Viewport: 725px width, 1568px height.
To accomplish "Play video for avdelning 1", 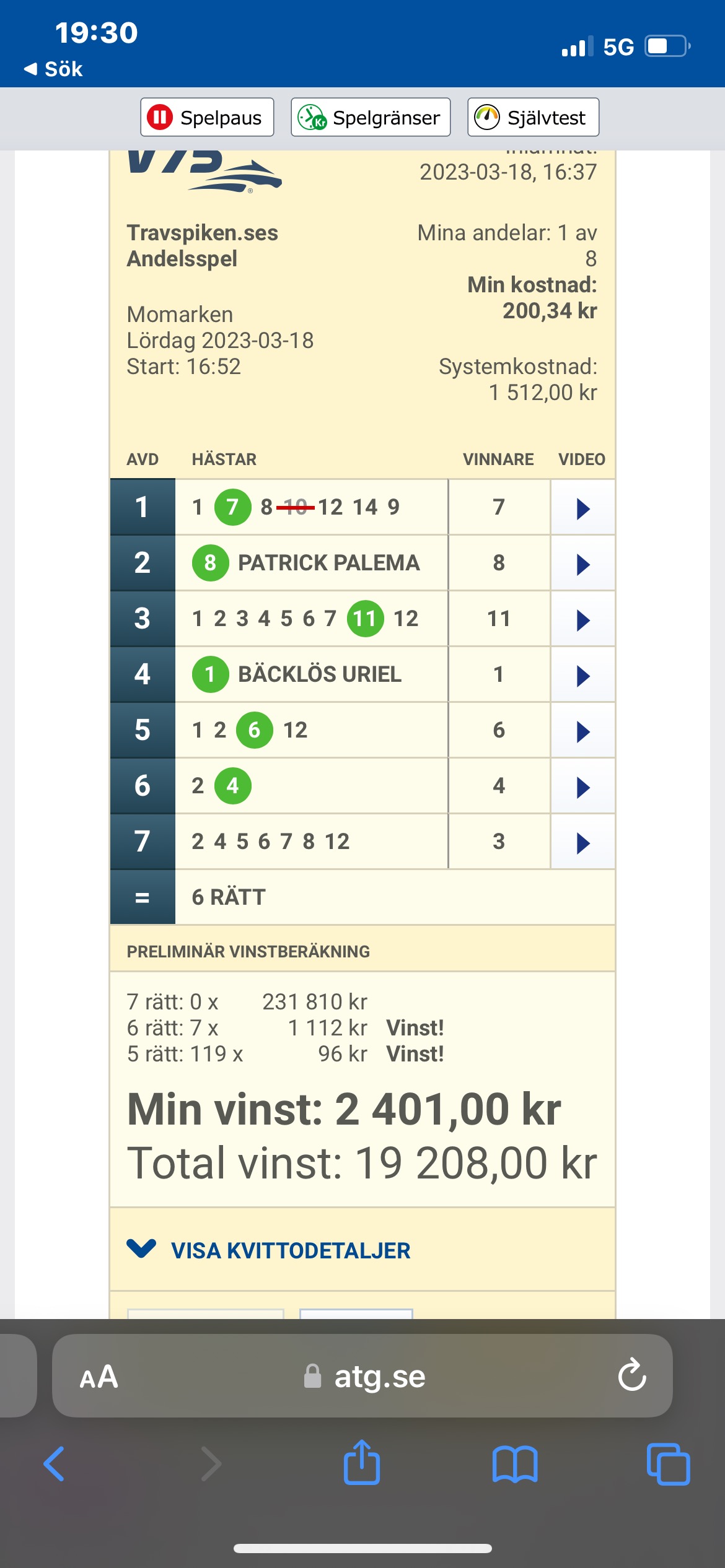I will pos(582,508).
